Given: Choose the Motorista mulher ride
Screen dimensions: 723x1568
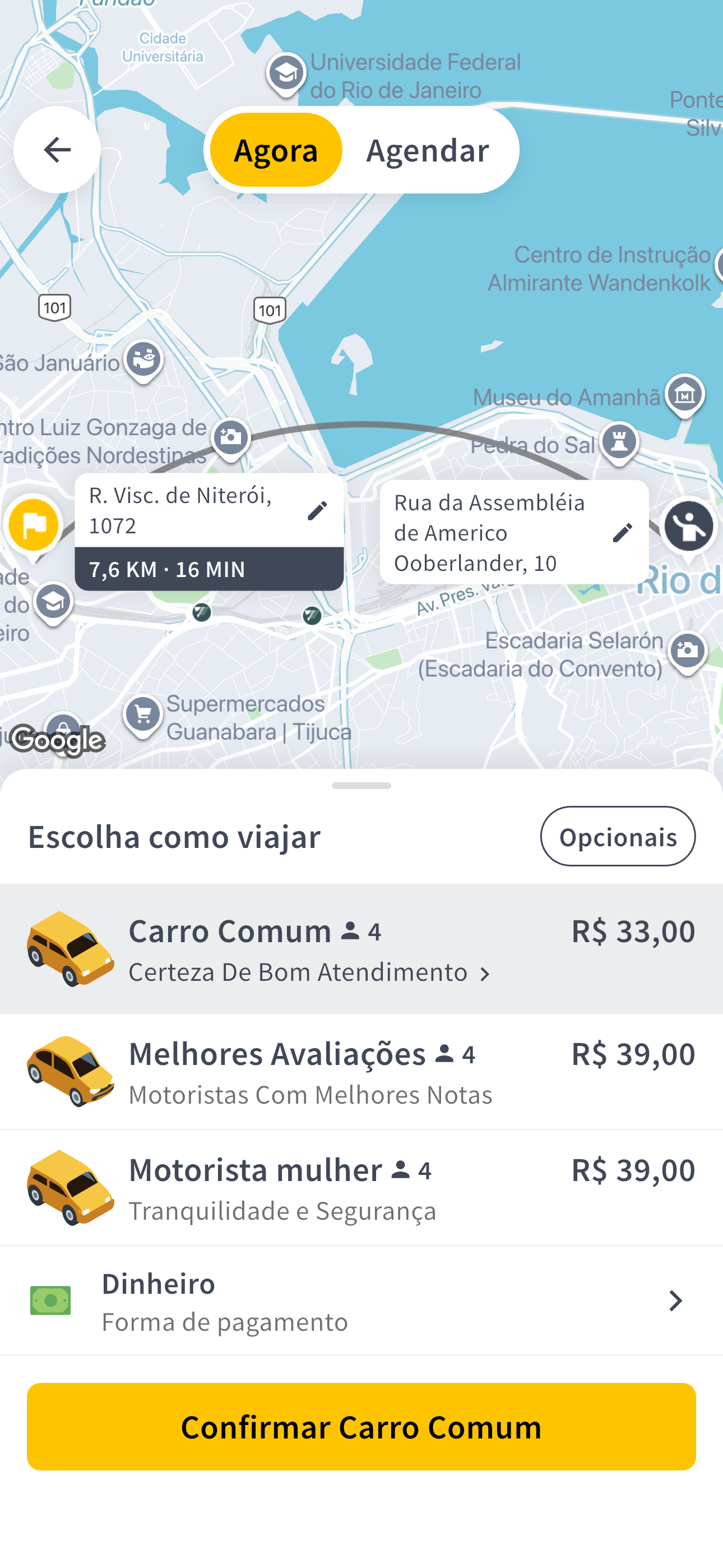Looking at the screenshot, I should (x=361, y=1188).
